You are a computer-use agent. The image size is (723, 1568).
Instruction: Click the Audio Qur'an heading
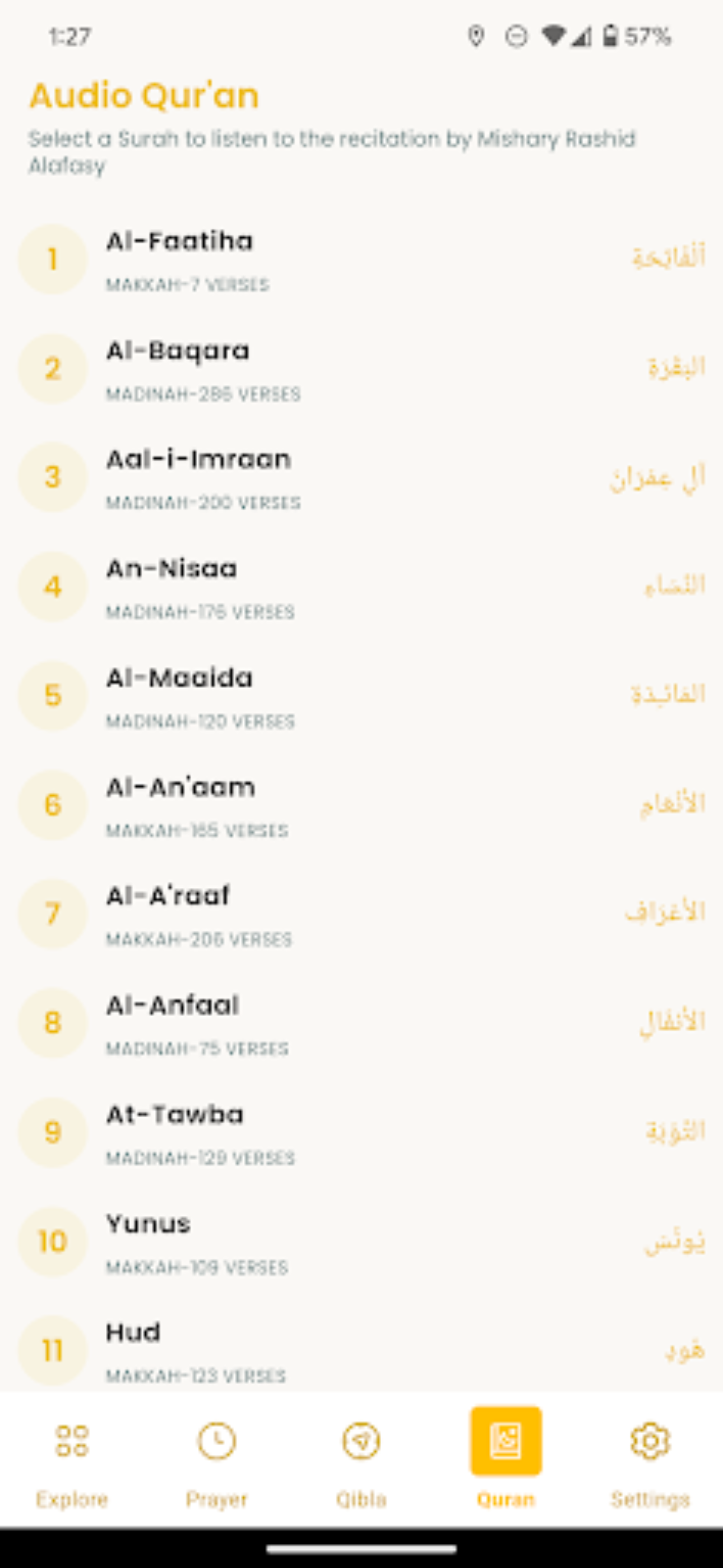pyautogui.click(x=143, y=95)
